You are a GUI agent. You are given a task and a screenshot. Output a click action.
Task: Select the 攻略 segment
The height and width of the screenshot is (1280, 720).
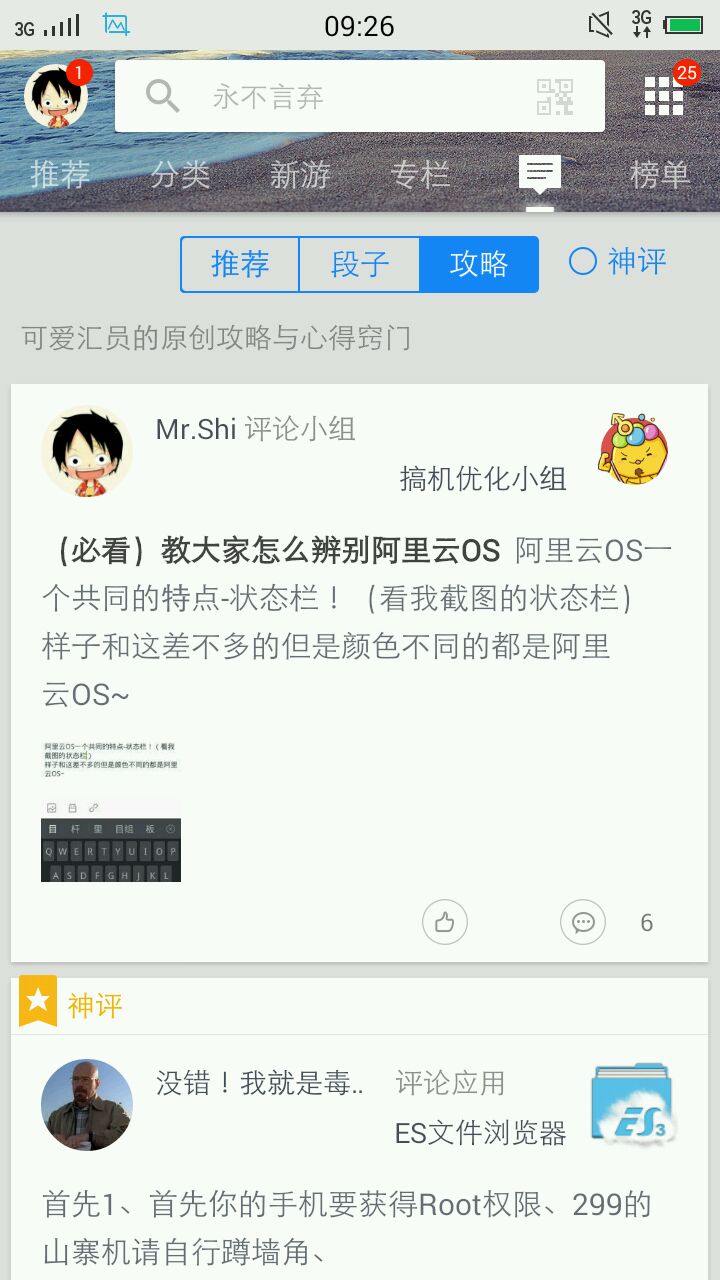pyautogui.click(x=479, y=264)
